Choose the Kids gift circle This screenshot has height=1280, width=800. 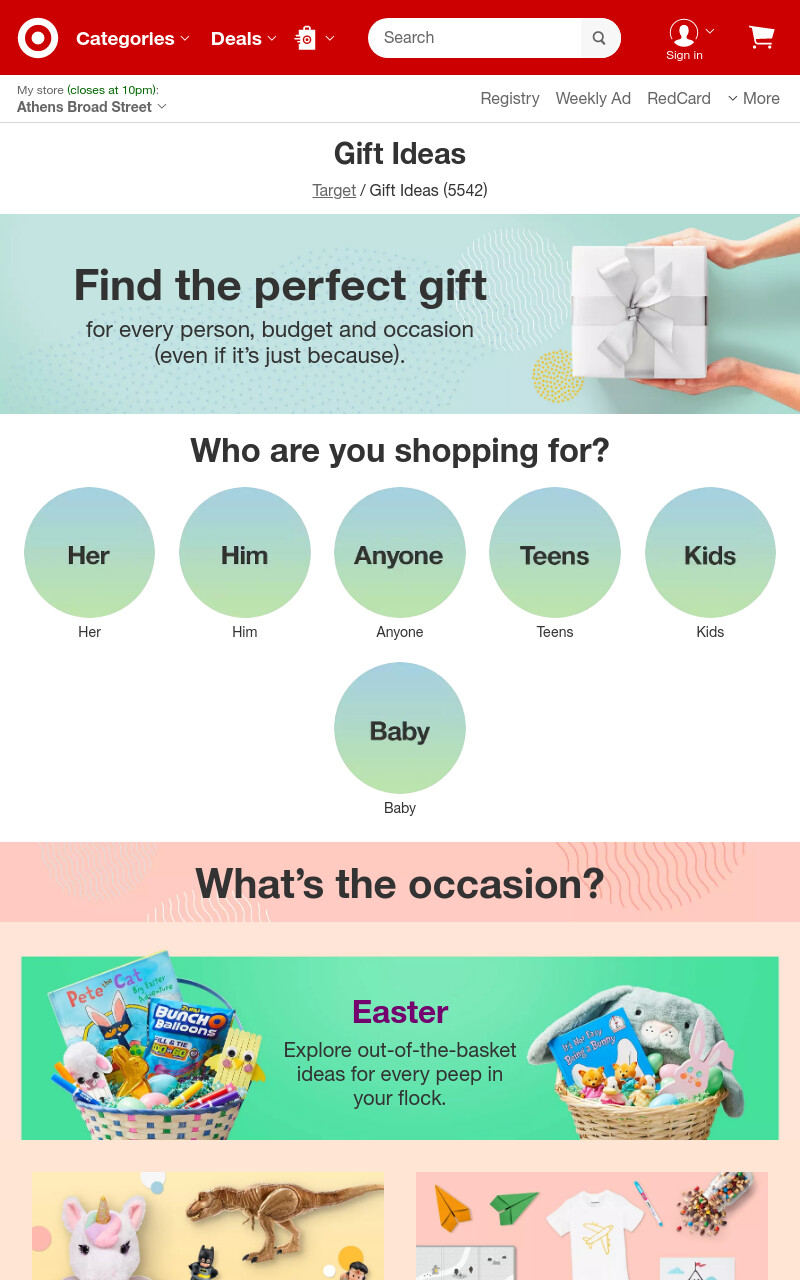(x=710, y=552)
